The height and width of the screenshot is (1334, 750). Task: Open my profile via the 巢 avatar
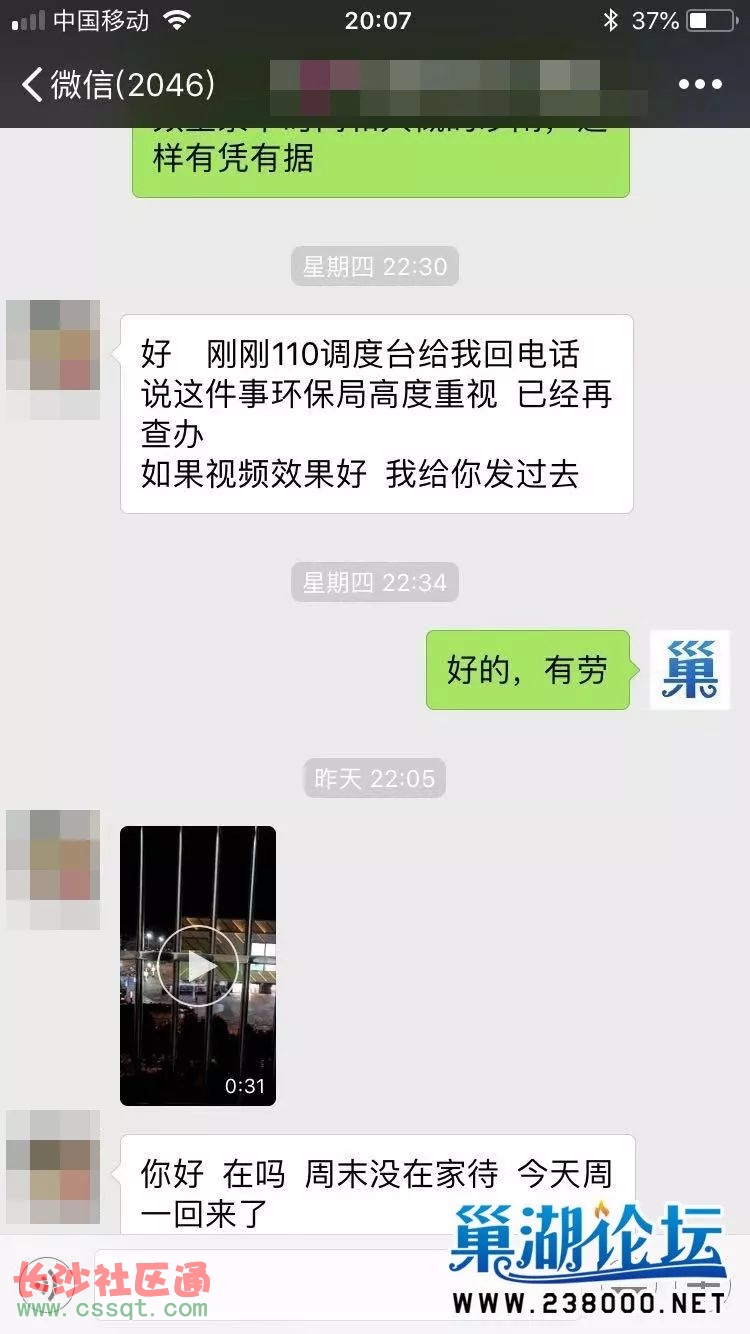pyautogui.click(x=690, y=670)
